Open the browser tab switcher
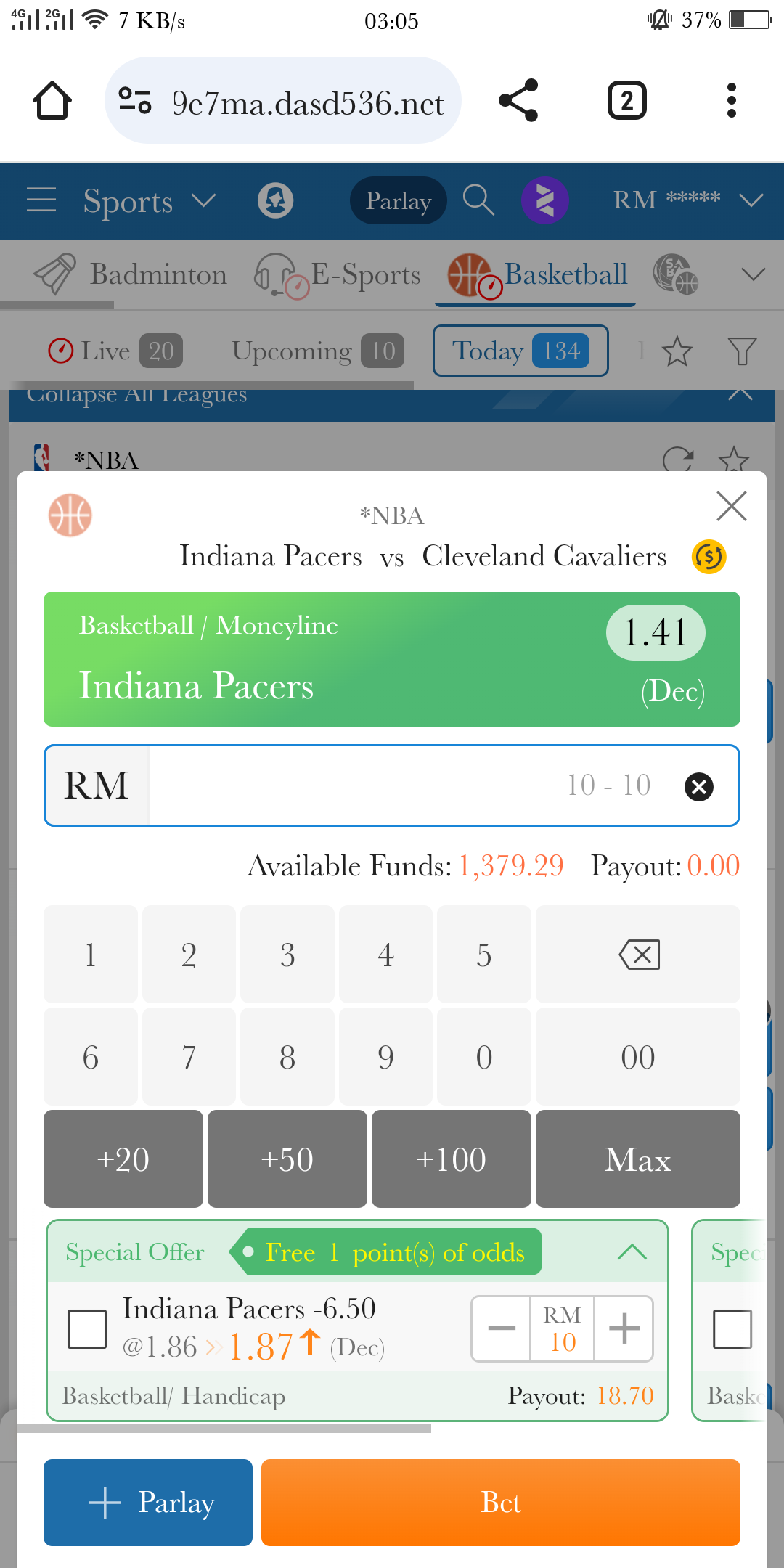784x1568 pixels. pyautogui.click(x=626, y=100)
